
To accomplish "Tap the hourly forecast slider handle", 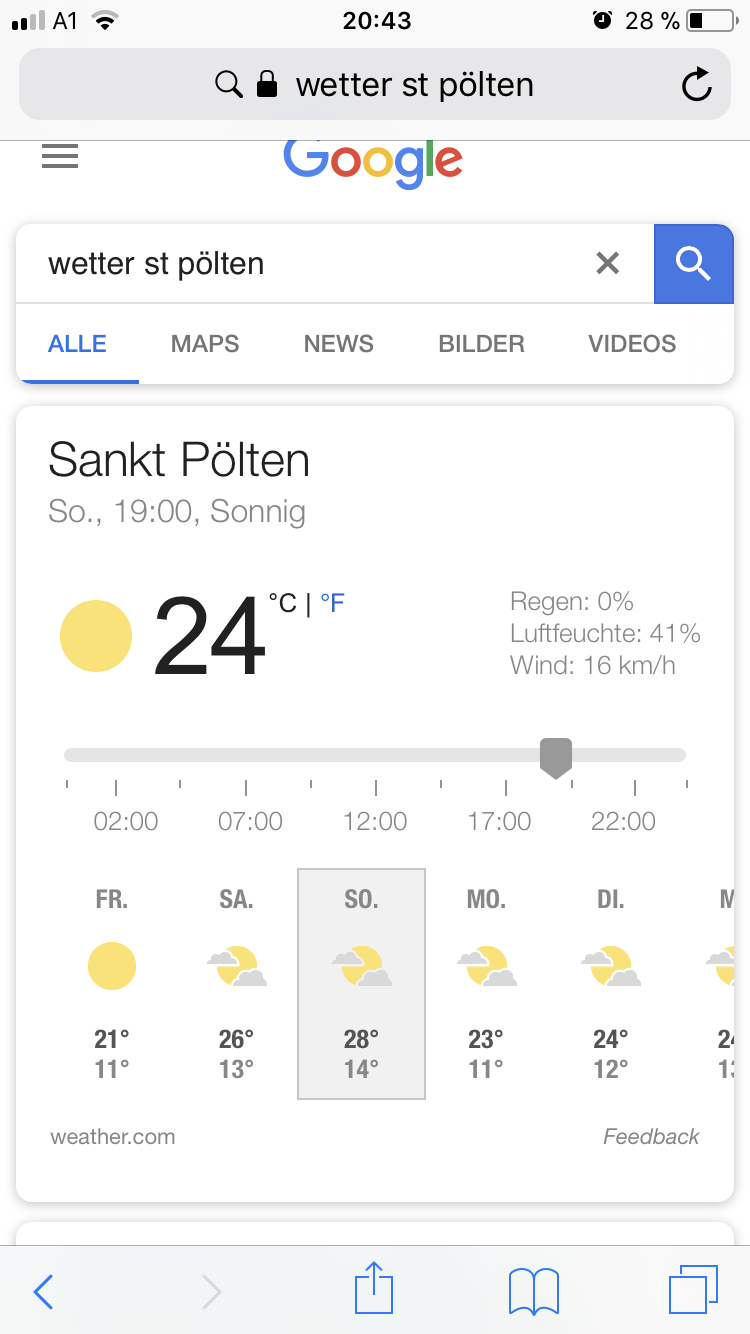I will pos(556,758).
